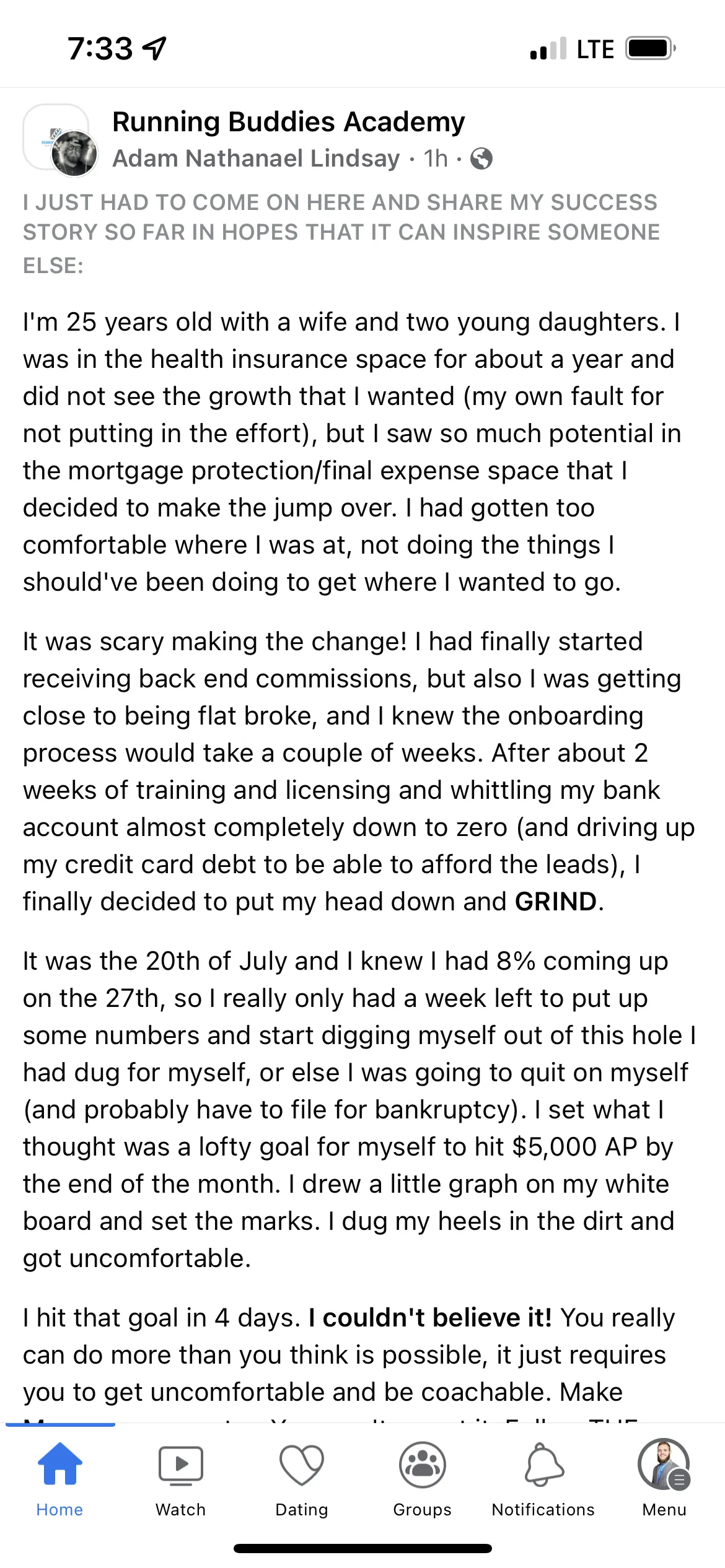Switch to the Watch tab
The width and height of the screenshot is (725, 1568).
point(180,1480)
